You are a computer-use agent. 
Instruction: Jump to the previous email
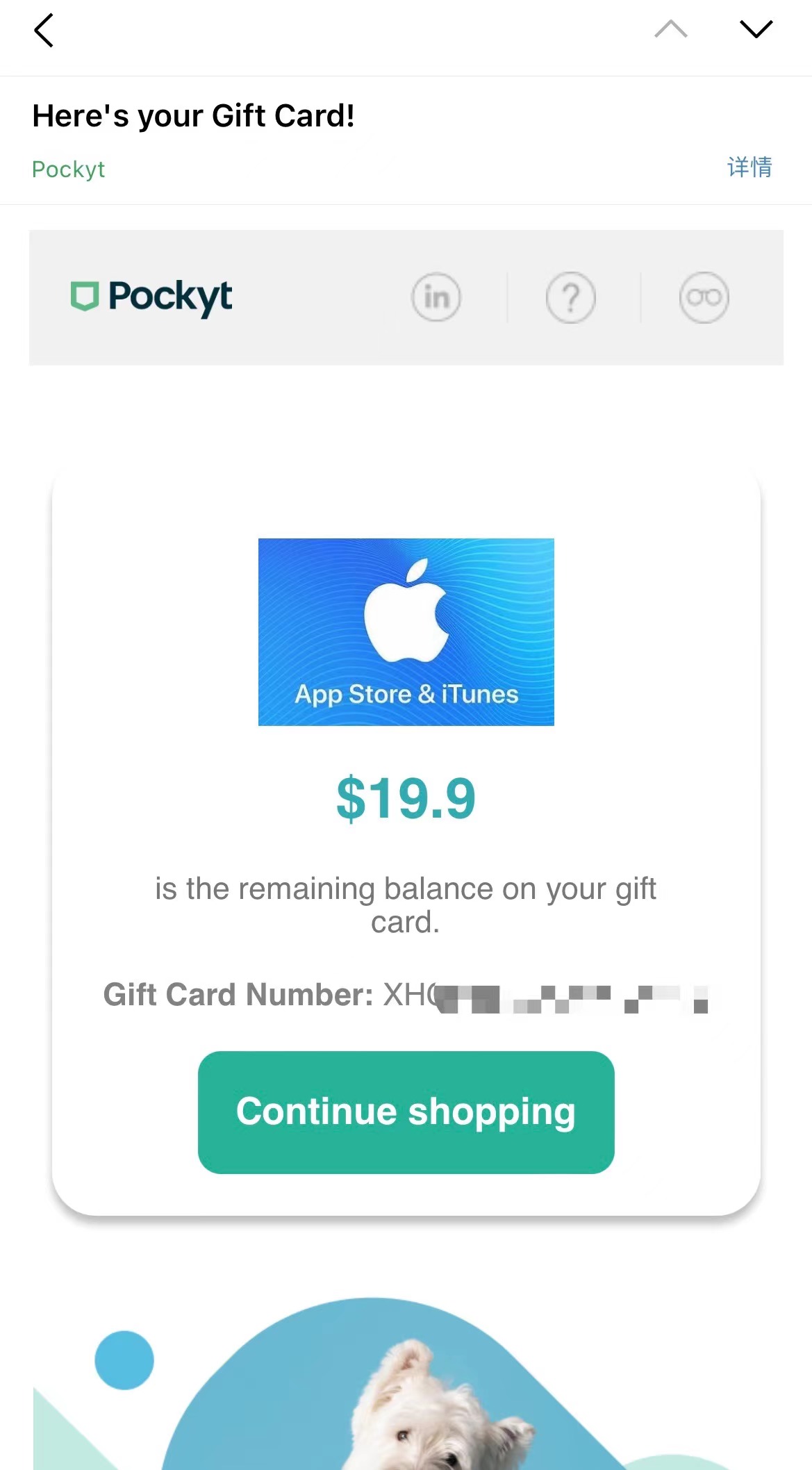(x=671, y=29)
